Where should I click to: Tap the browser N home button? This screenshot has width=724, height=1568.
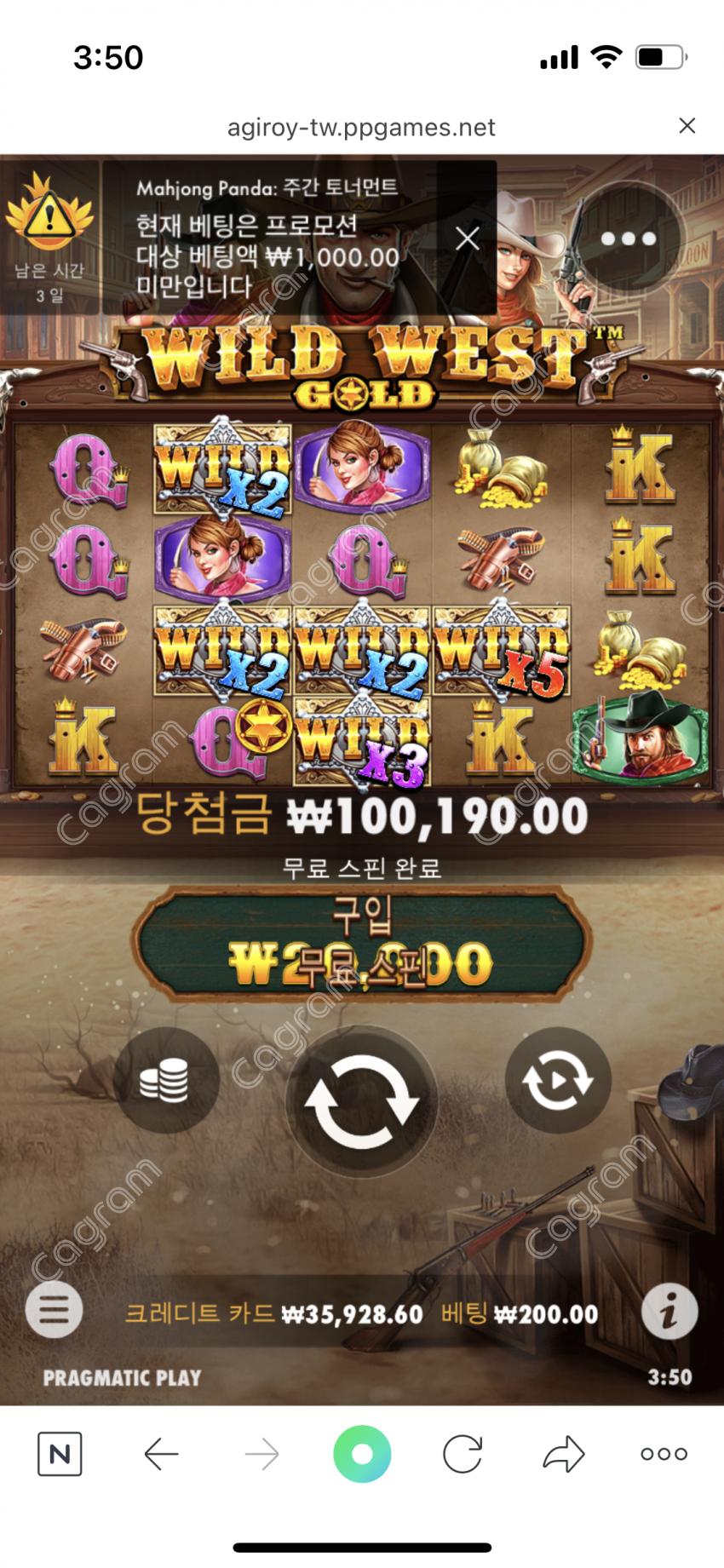tap(60, 1454)
